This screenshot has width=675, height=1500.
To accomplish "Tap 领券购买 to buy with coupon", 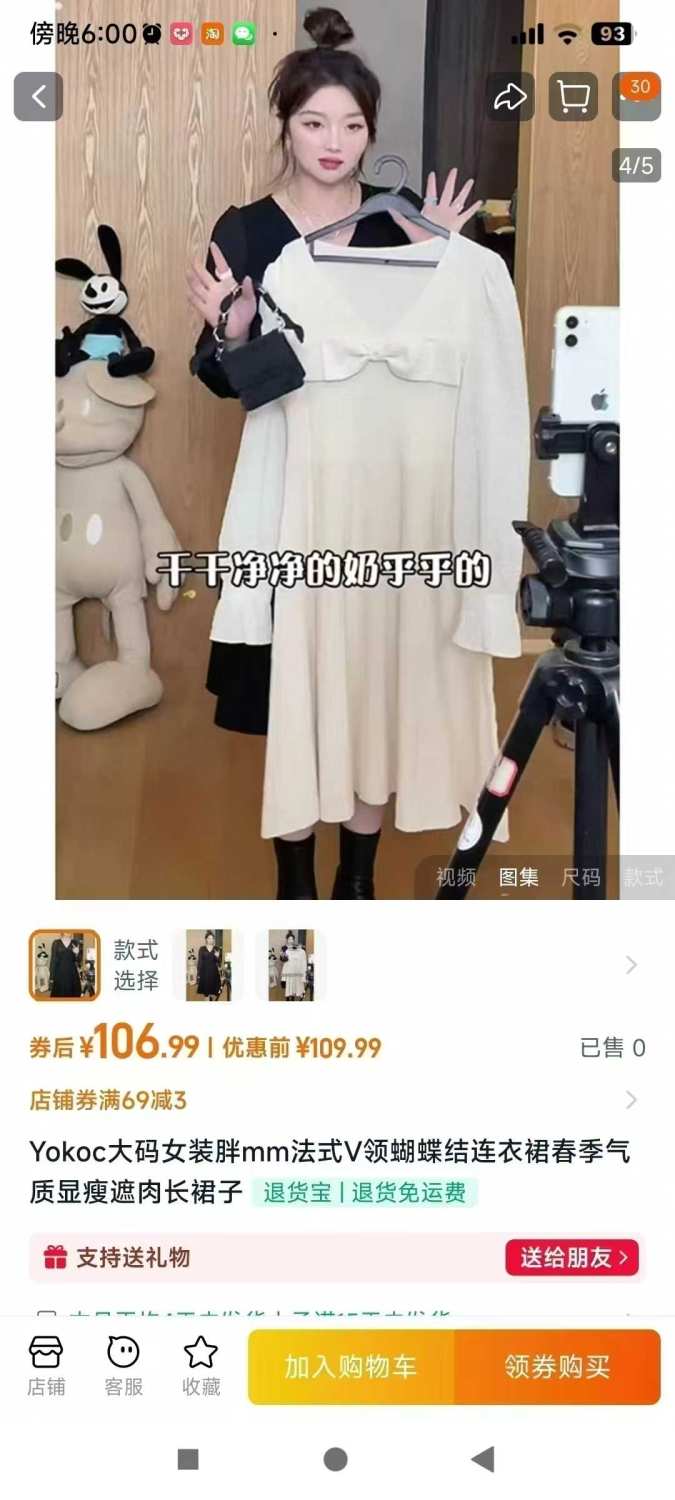I will pos(558,1367).
